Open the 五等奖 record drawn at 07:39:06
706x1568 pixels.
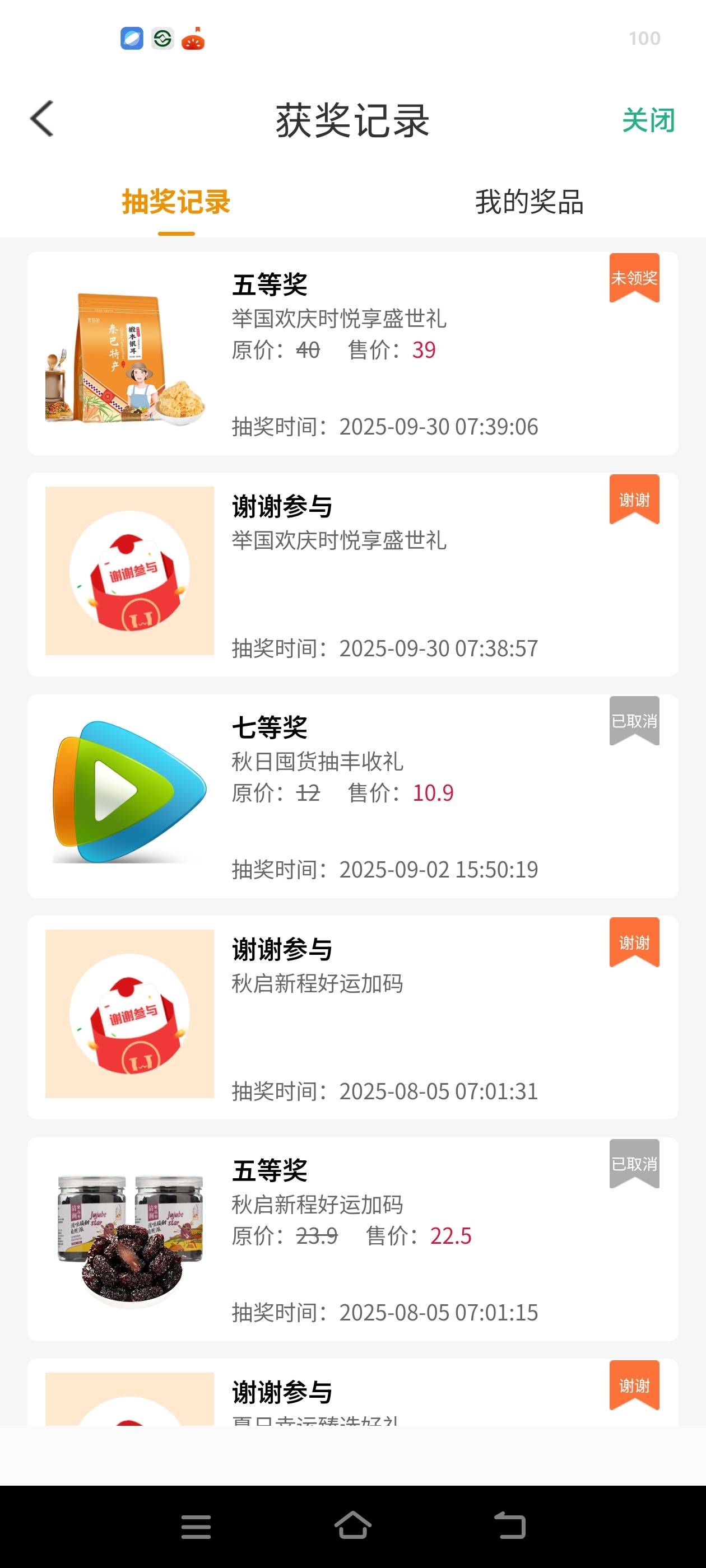352,353
